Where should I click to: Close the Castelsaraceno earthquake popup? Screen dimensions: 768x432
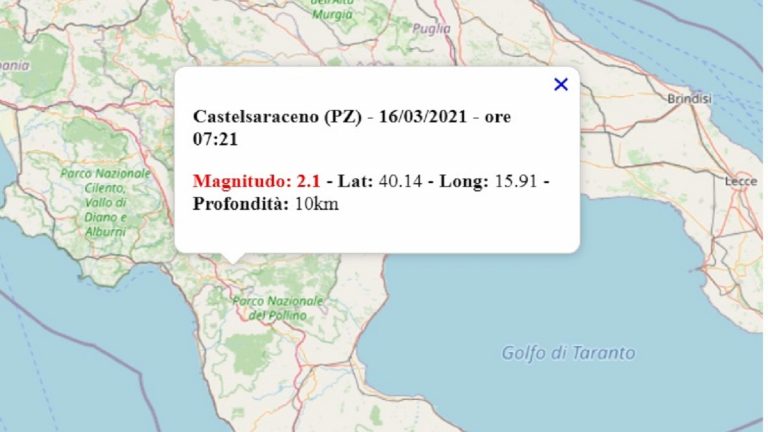560,85
